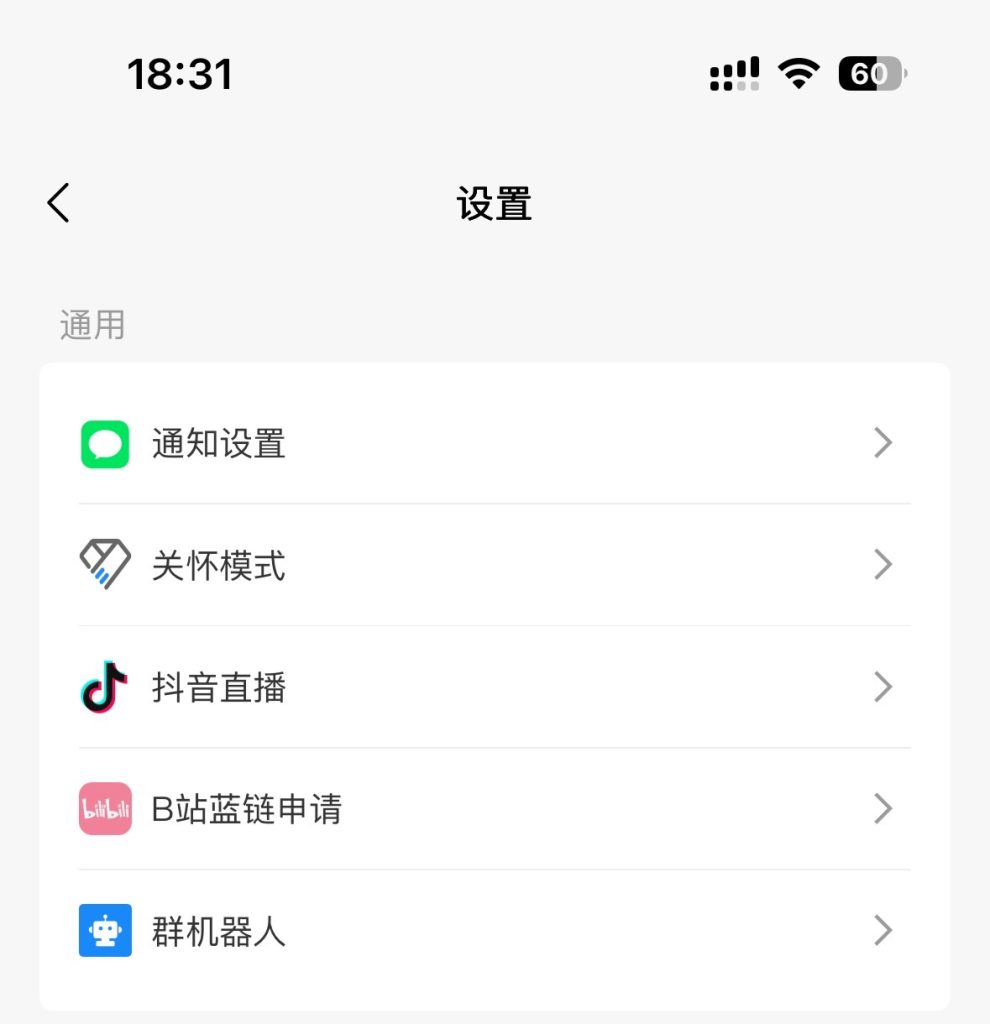Open 通知设置 notification settings
This screenshot has width=990, height=1024.
tap(494, 443)
